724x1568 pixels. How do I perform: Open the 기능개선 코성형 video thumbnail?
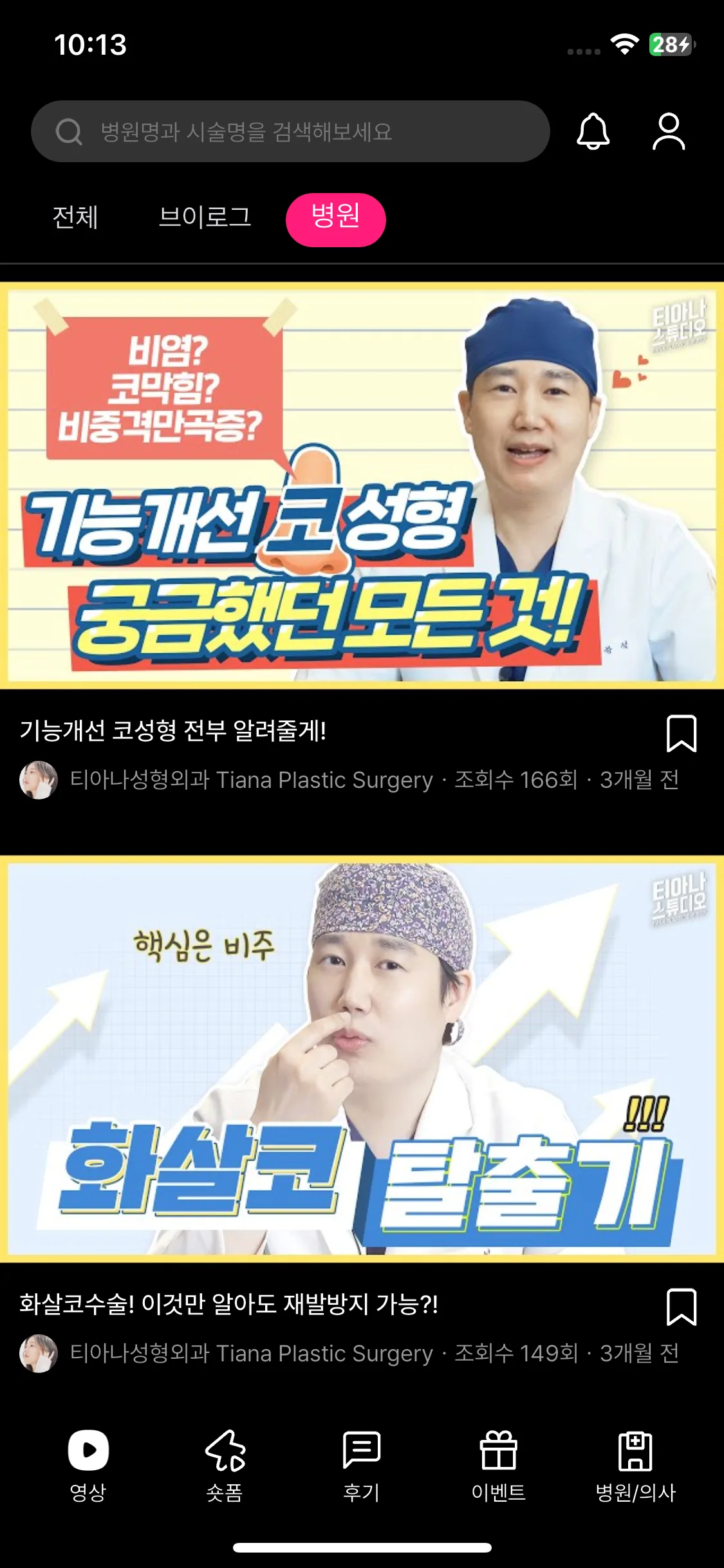click(362, 485)
